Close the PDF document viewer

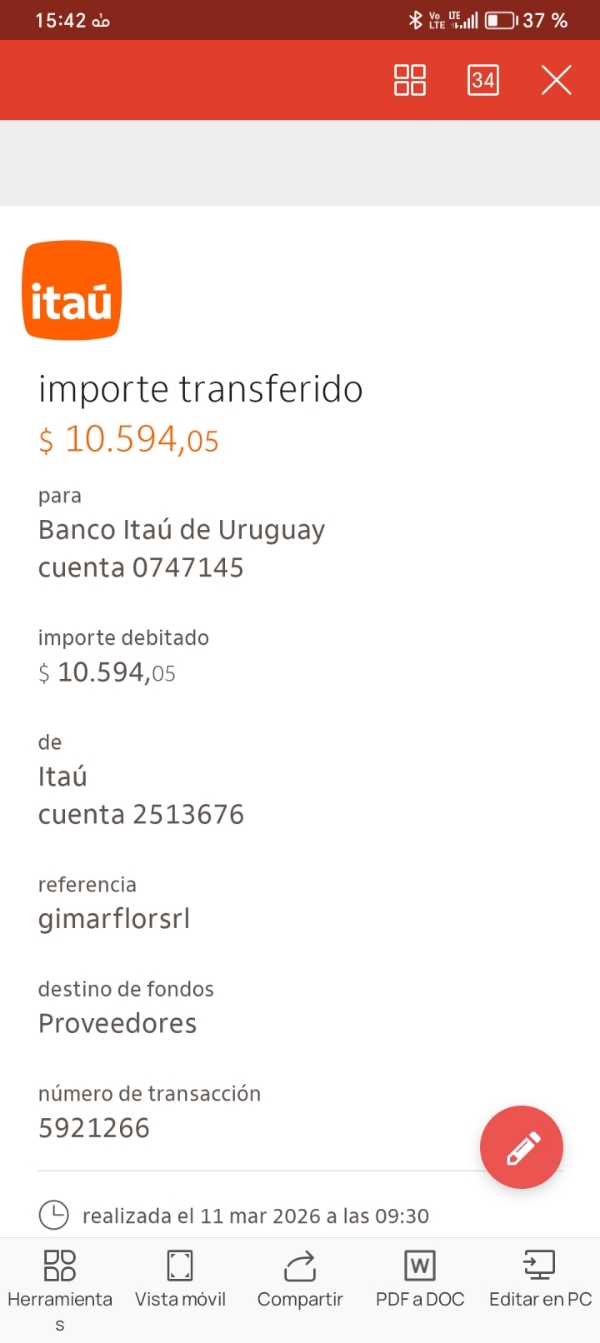pyautogui.click(x=556, y=80)
